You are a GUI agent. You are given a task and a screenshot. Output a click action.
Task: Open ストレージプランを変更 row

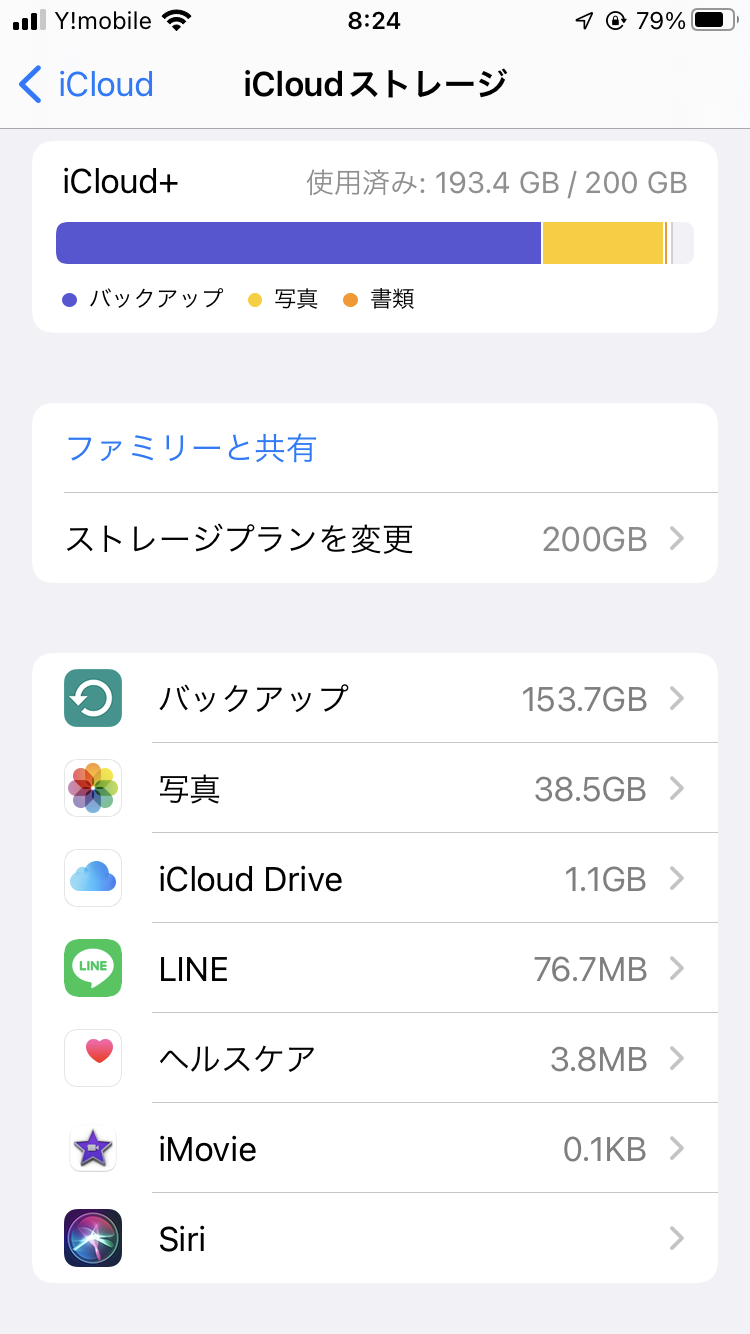coord(374,539)
